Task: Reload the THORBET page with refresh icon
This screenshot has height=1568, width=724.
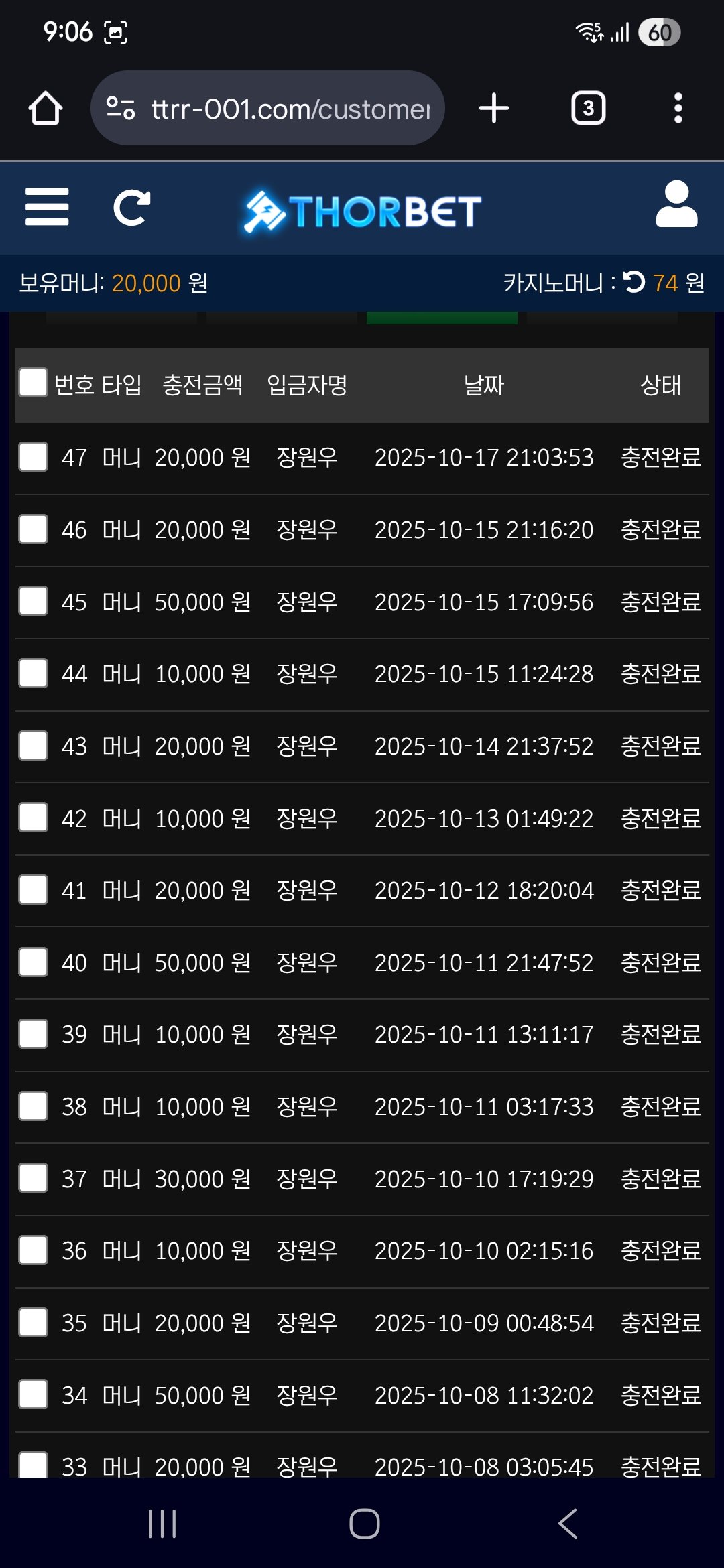Action: pos(131,208)
